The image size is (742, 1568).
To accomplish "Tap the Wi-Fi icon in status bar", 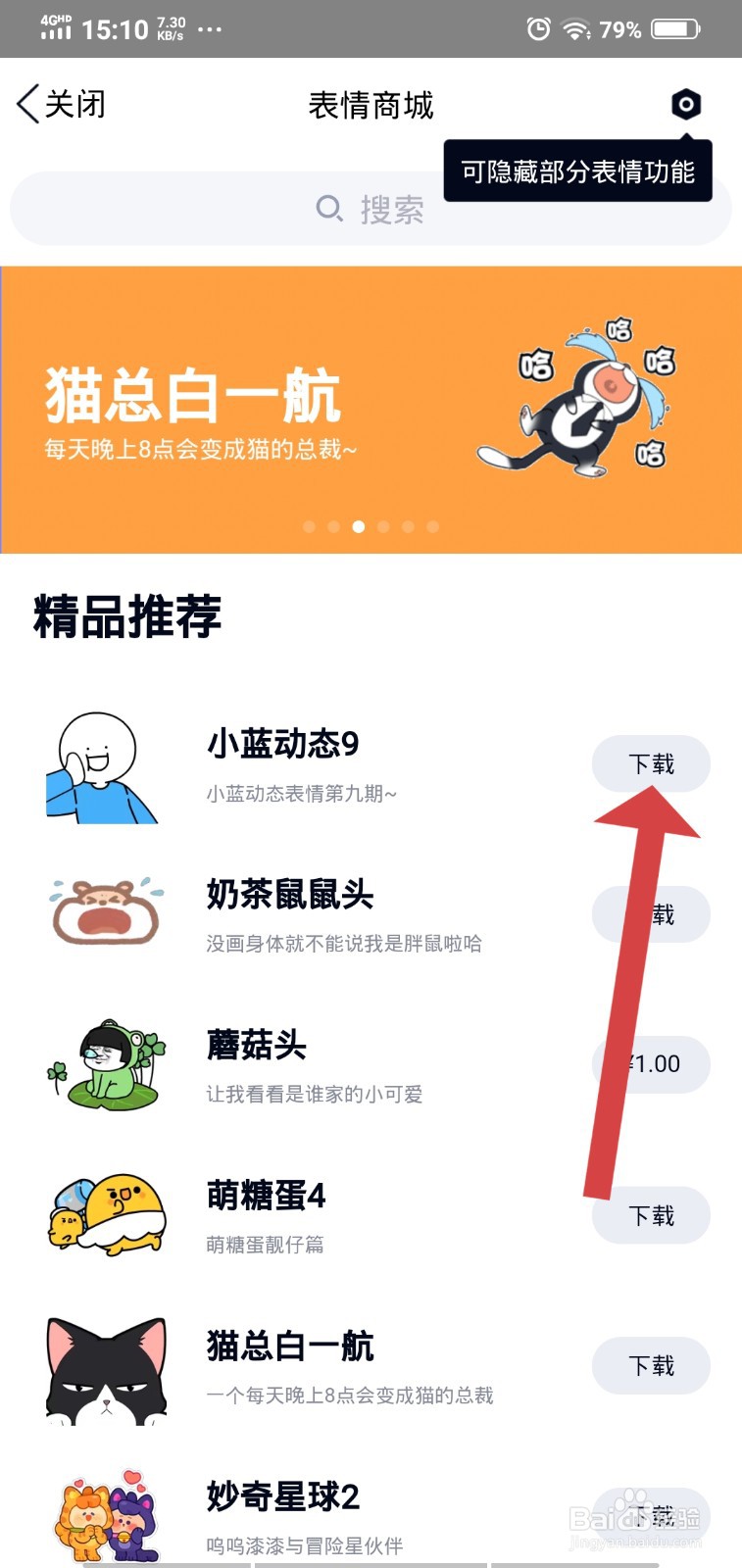I will click(576, 29).
